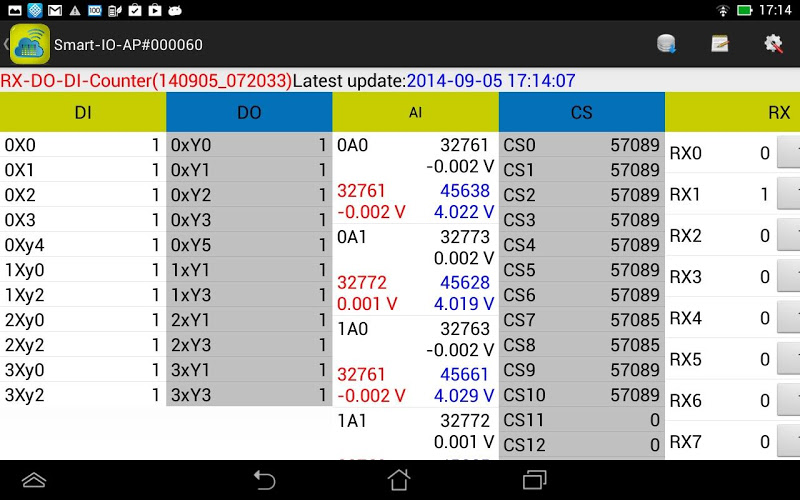Tap the button next to RX1

coord(789,194)
